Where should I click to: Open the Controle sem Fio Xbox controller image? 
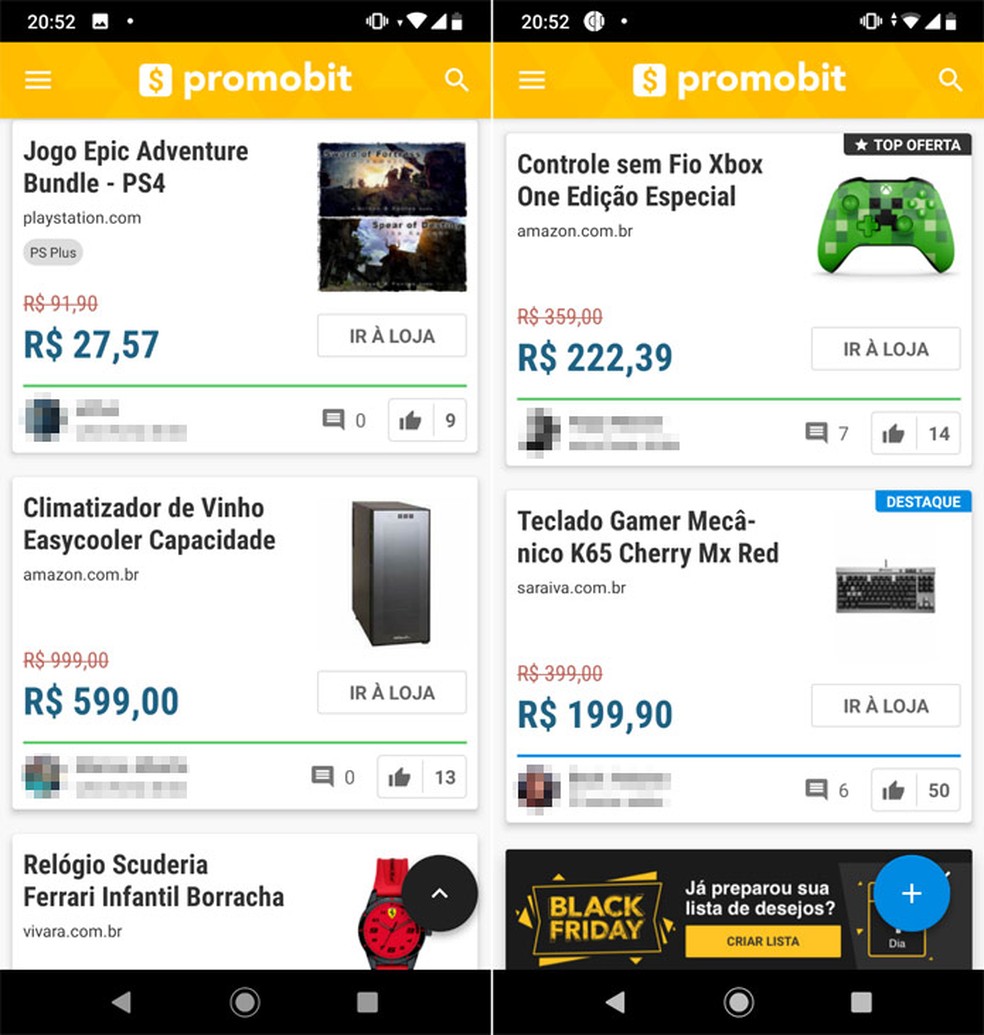[x=885, y=225]
